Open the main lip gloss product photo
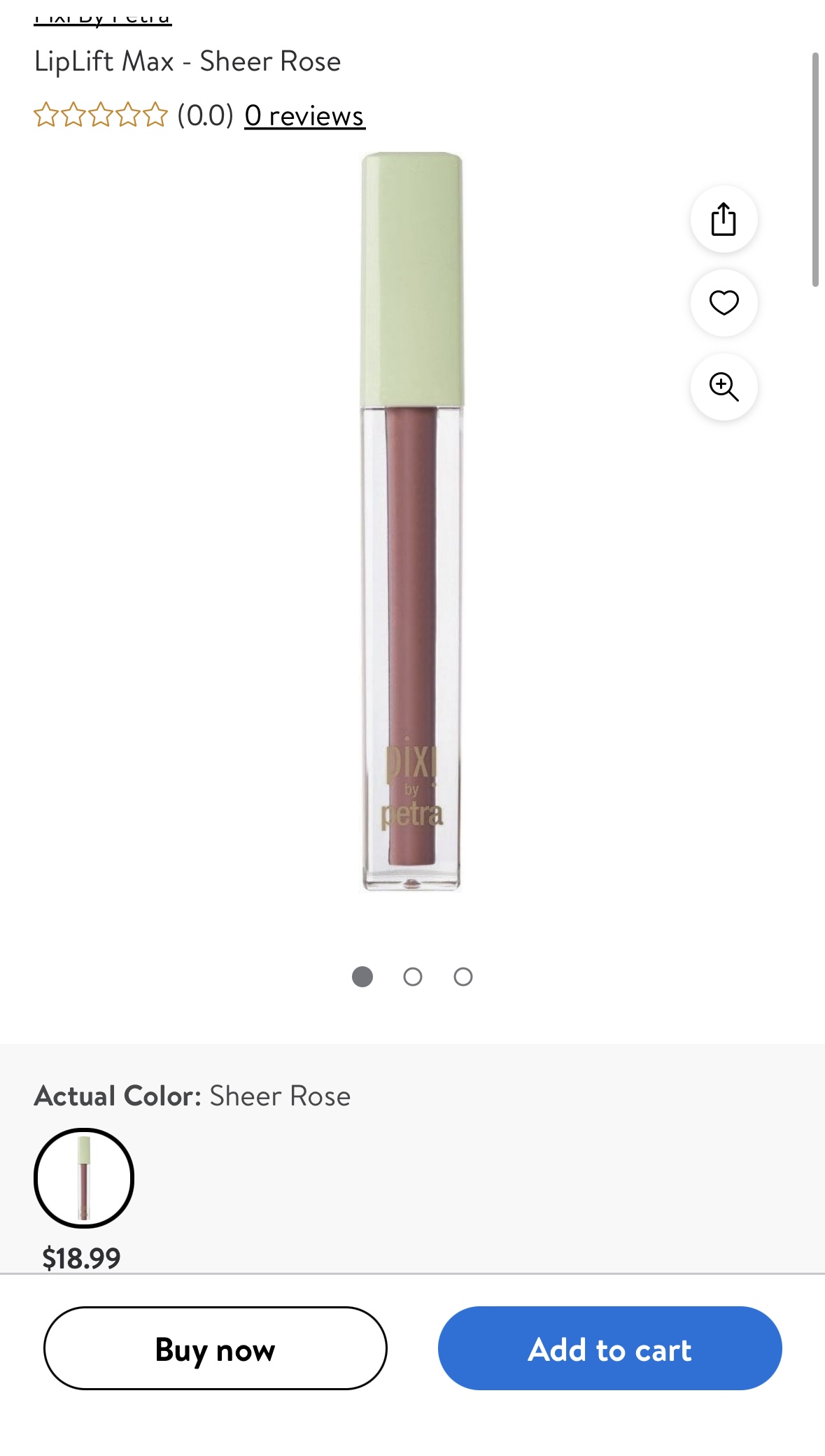 412,521
